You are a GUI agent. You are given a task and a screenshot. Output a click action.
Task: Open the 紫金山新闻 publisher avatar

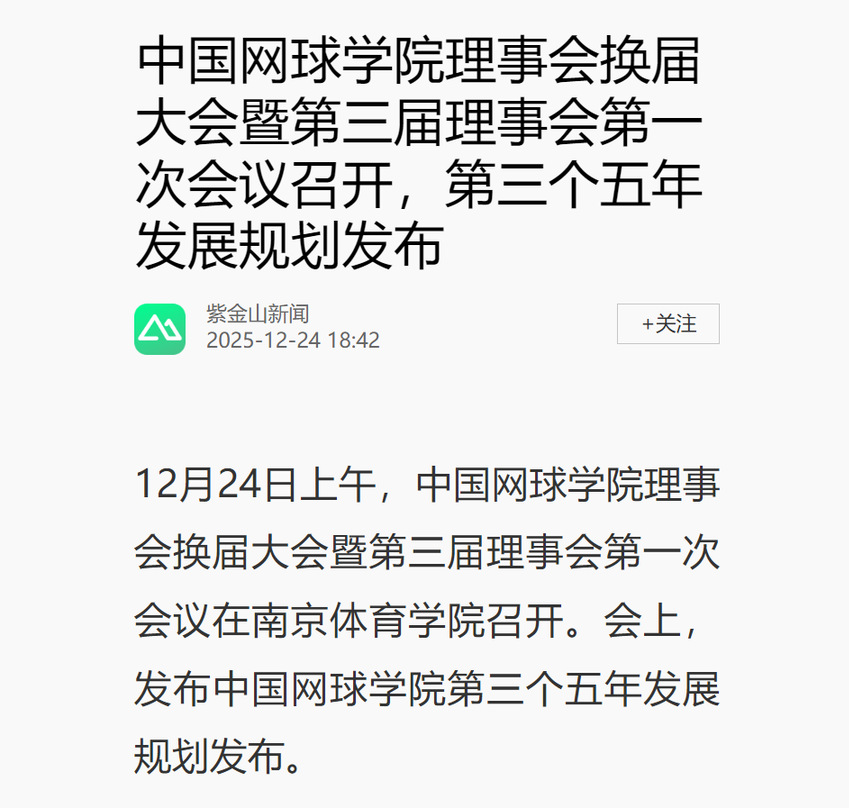pos(160,329)
